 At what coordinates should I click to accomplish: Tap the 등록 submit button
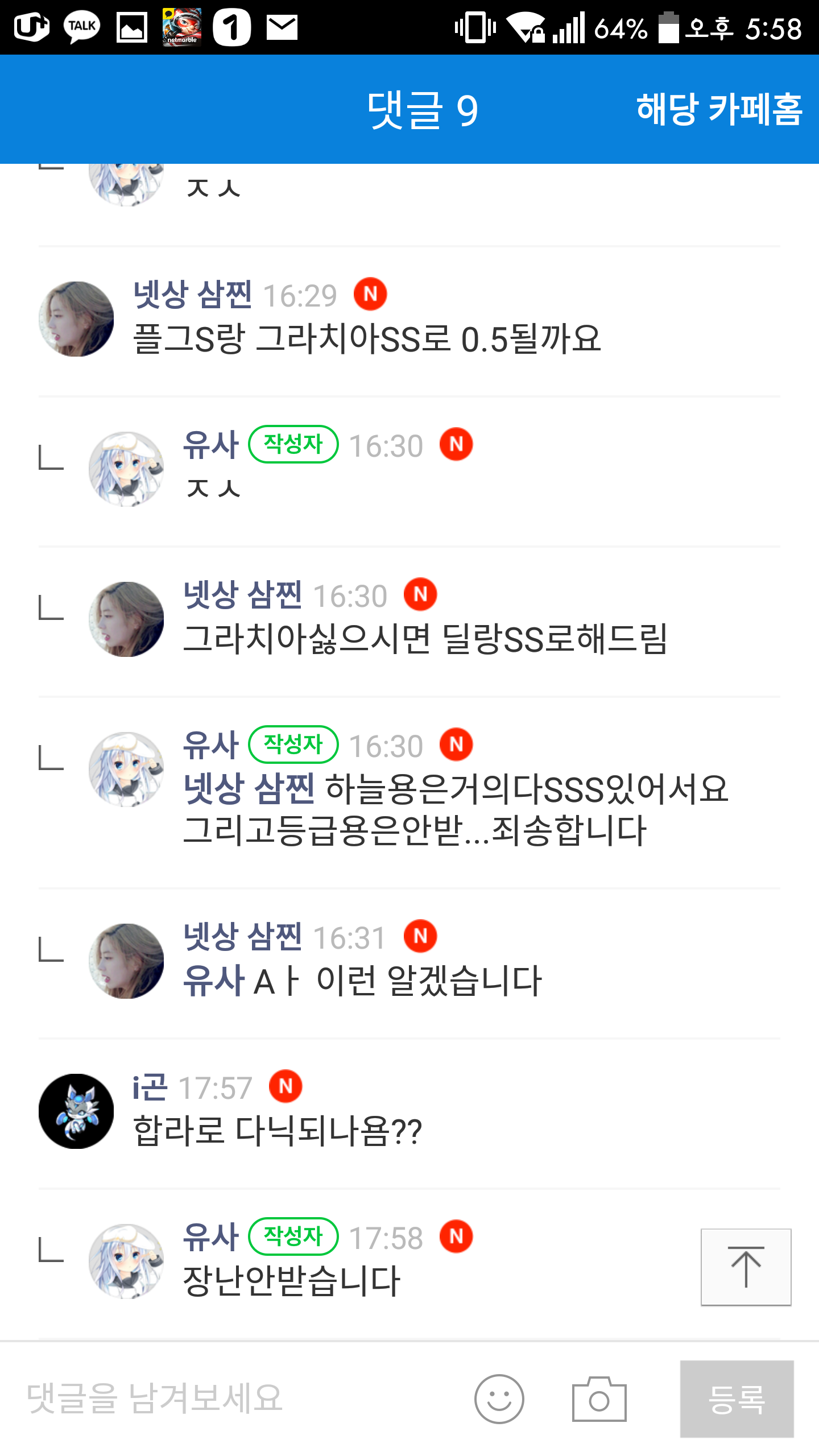click(737, 1399)
